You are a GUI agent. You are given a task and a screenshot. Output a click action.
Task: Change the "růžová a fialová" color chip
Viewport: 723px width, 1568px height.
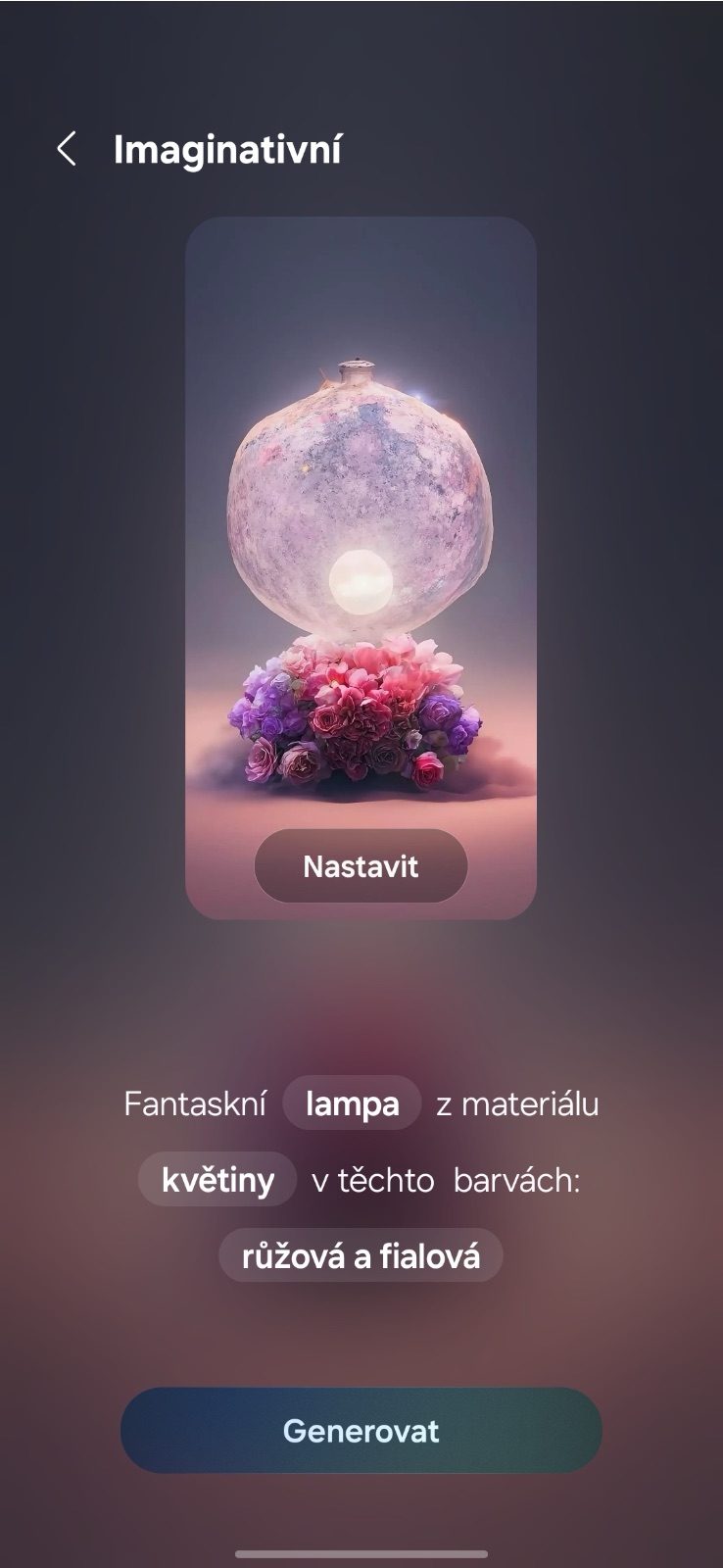pos(361,1255)
